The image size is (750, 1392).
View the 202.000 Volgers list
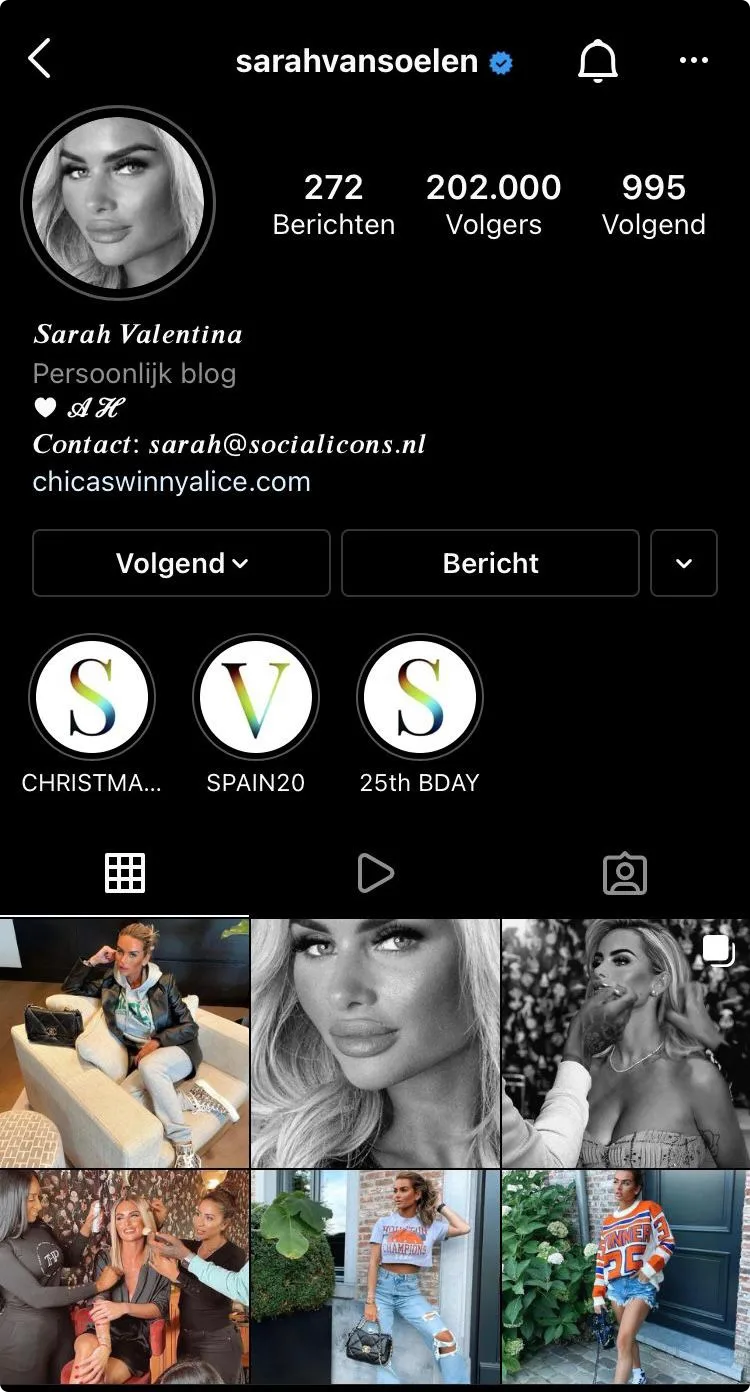click(x=493, y=204)
